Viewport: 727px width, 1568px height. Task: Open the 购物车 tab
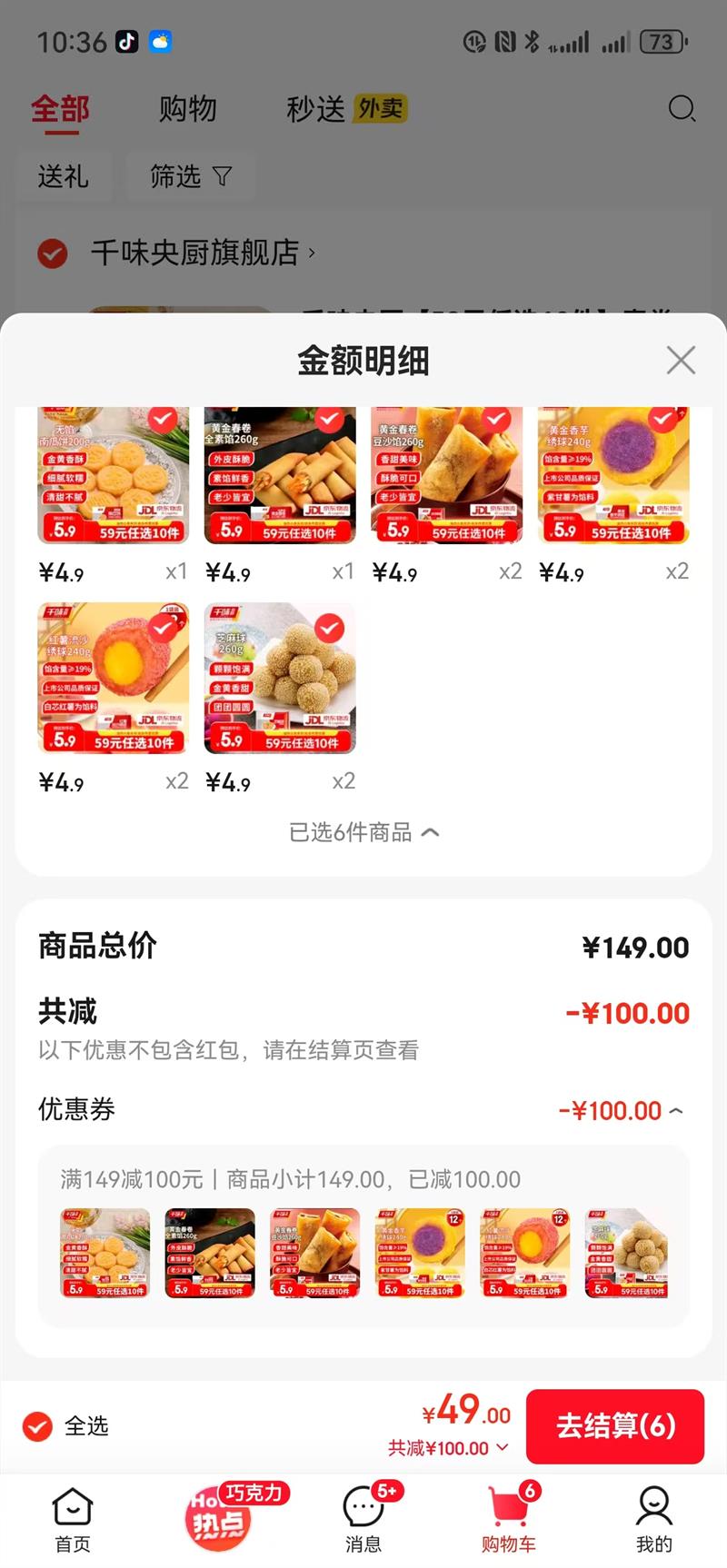pyautogui.click(x=509, y=1520)
